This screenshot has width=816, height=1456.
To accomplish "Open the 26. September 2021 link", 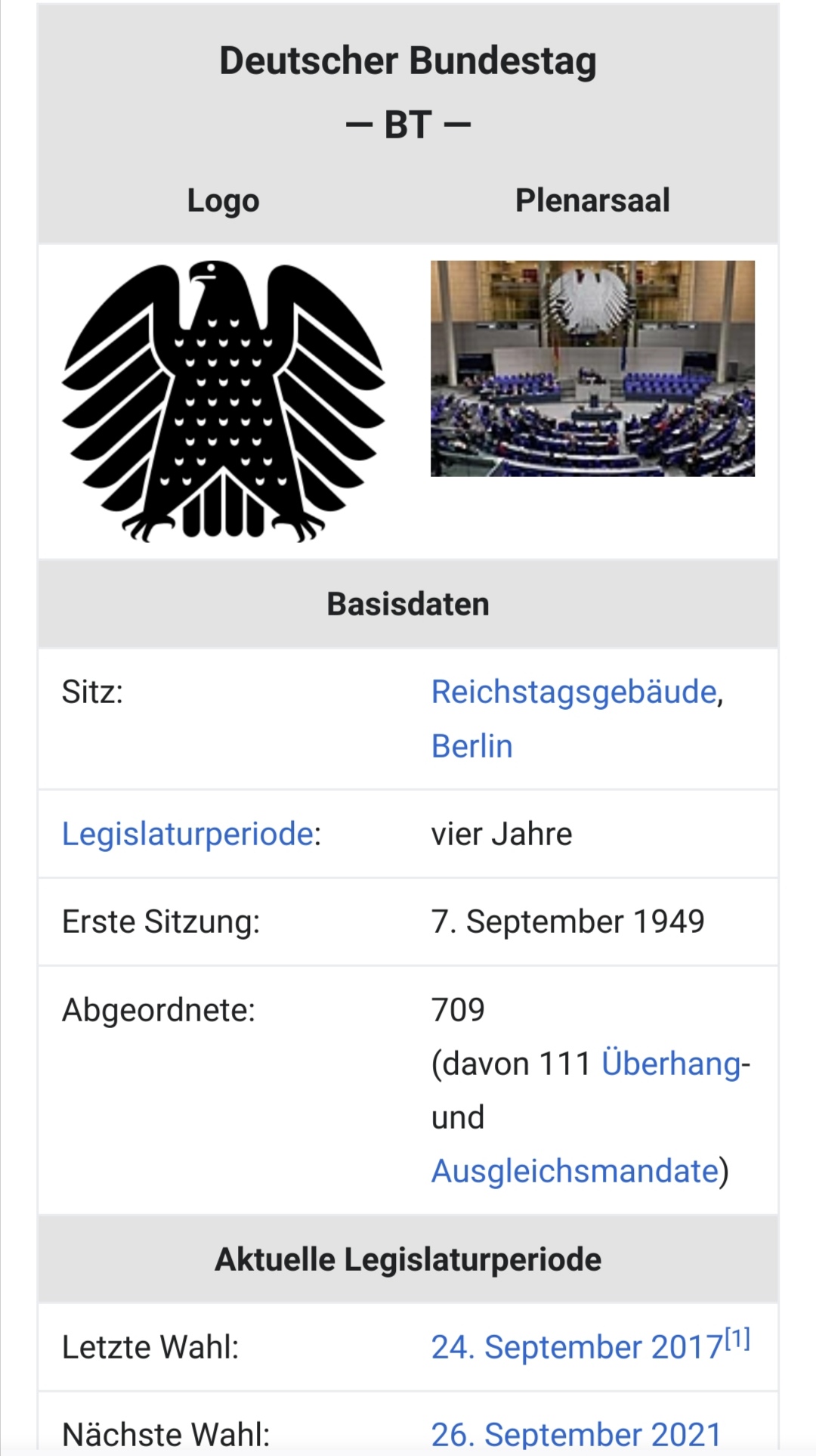I will coord(576,1433).
